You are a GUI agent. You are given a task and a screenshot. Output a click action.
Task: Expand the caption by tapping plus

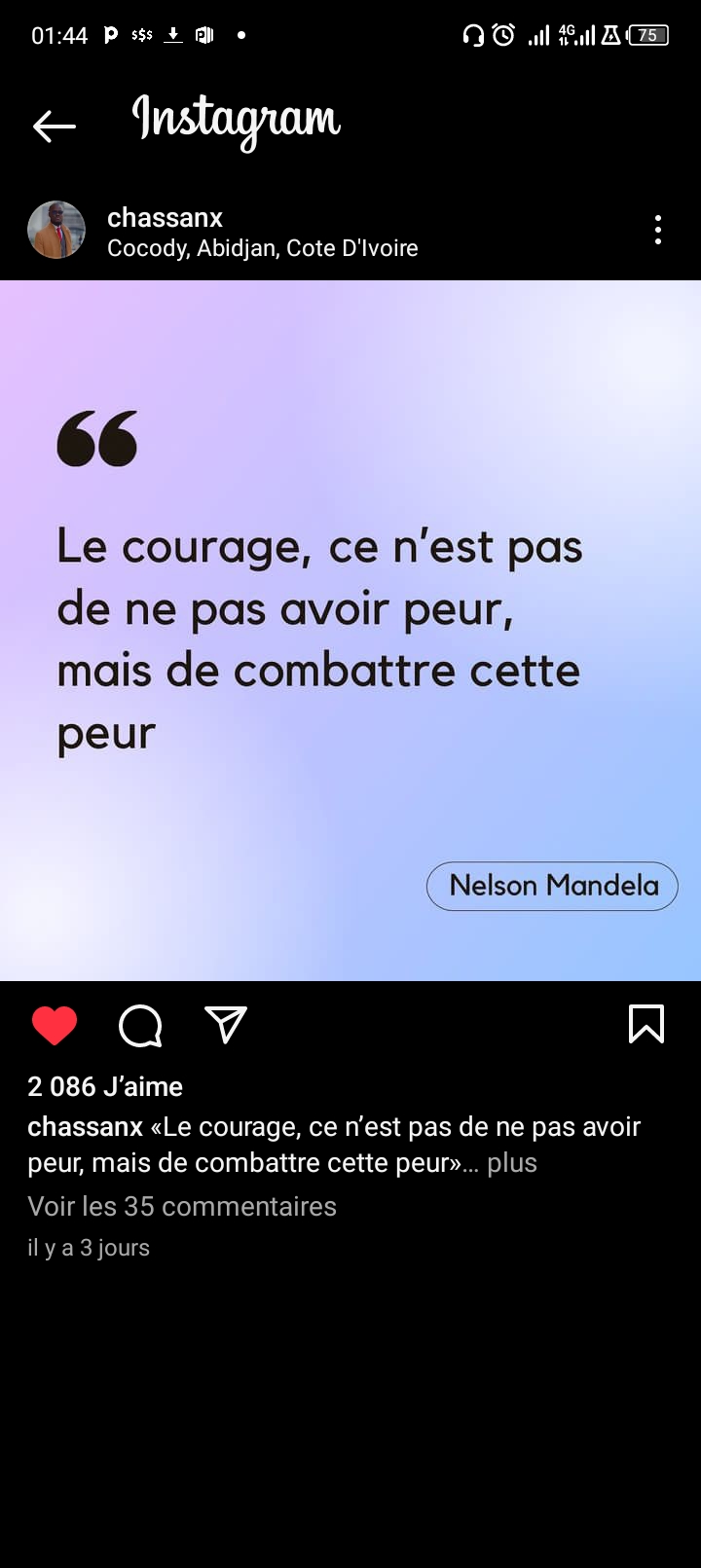[512, 1163]
